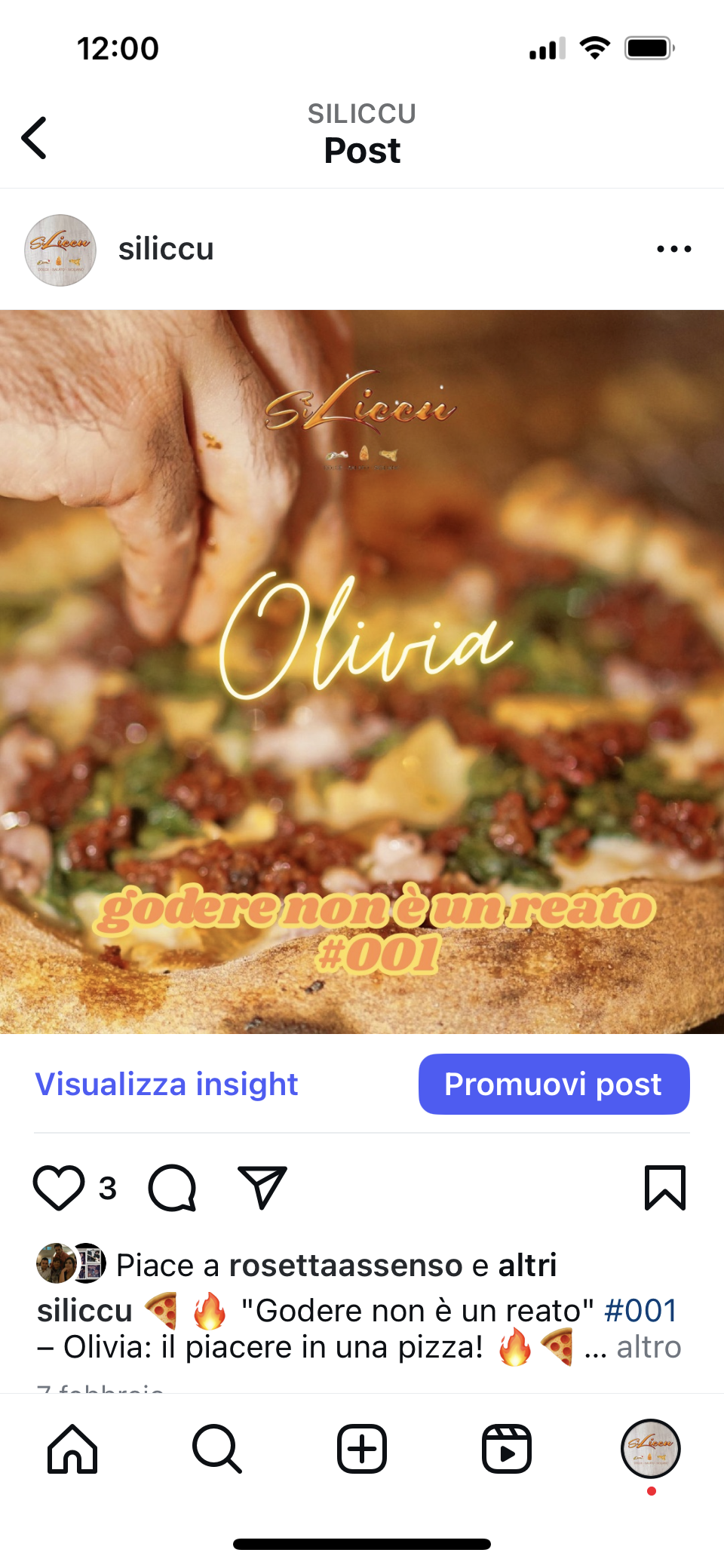This screenshot has height=1568, width=724.
Task: Switch to the Reels tab
Action: pos(507,1449)
